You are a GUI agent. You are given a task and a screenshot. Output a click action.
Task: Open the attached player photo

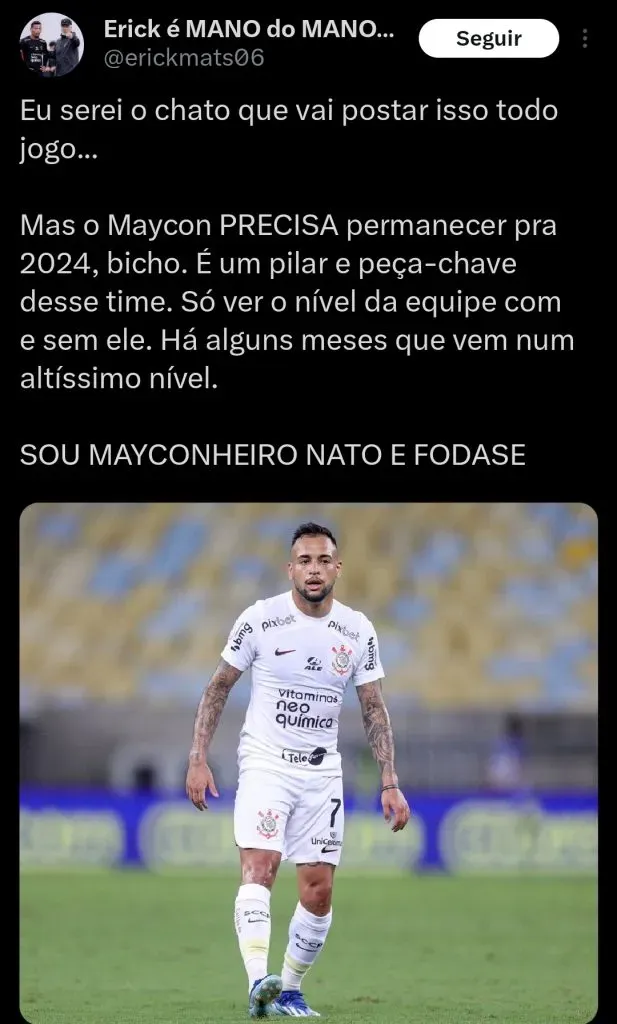coord(308,762)
